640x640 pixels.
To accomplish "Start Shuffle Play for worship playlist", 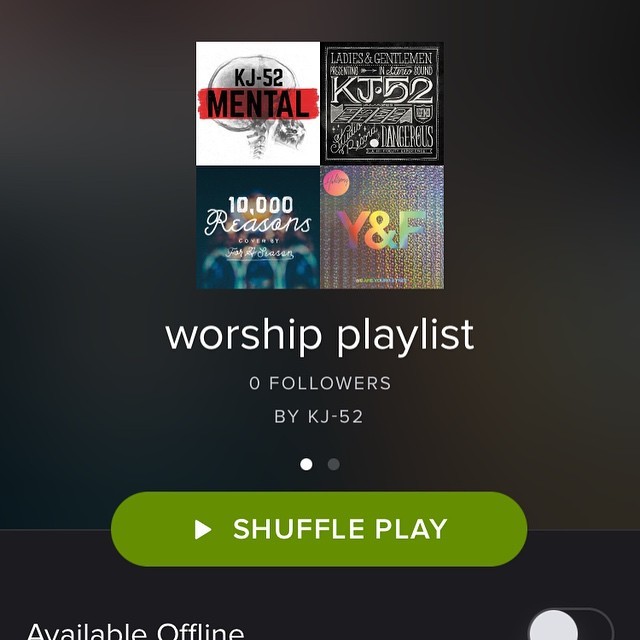I will (x=318, y=529).
